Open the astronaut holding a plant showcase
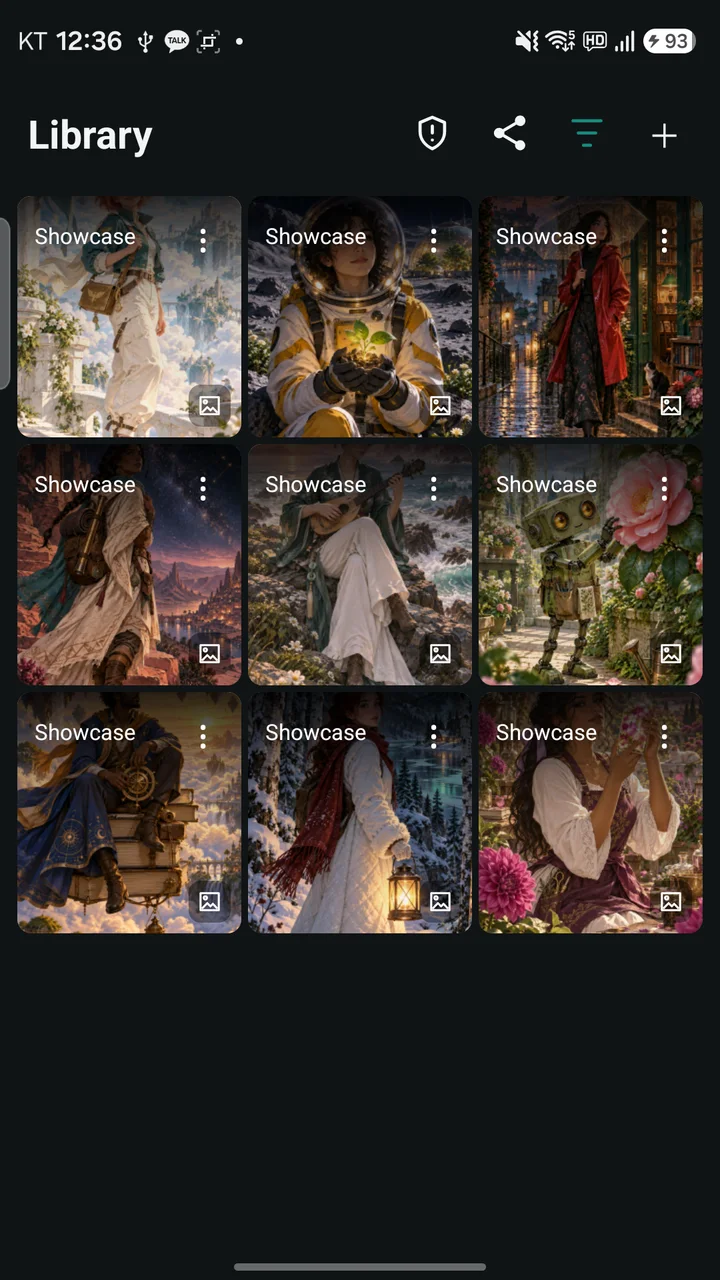The image size is (720, 1280). click(360, 317)
